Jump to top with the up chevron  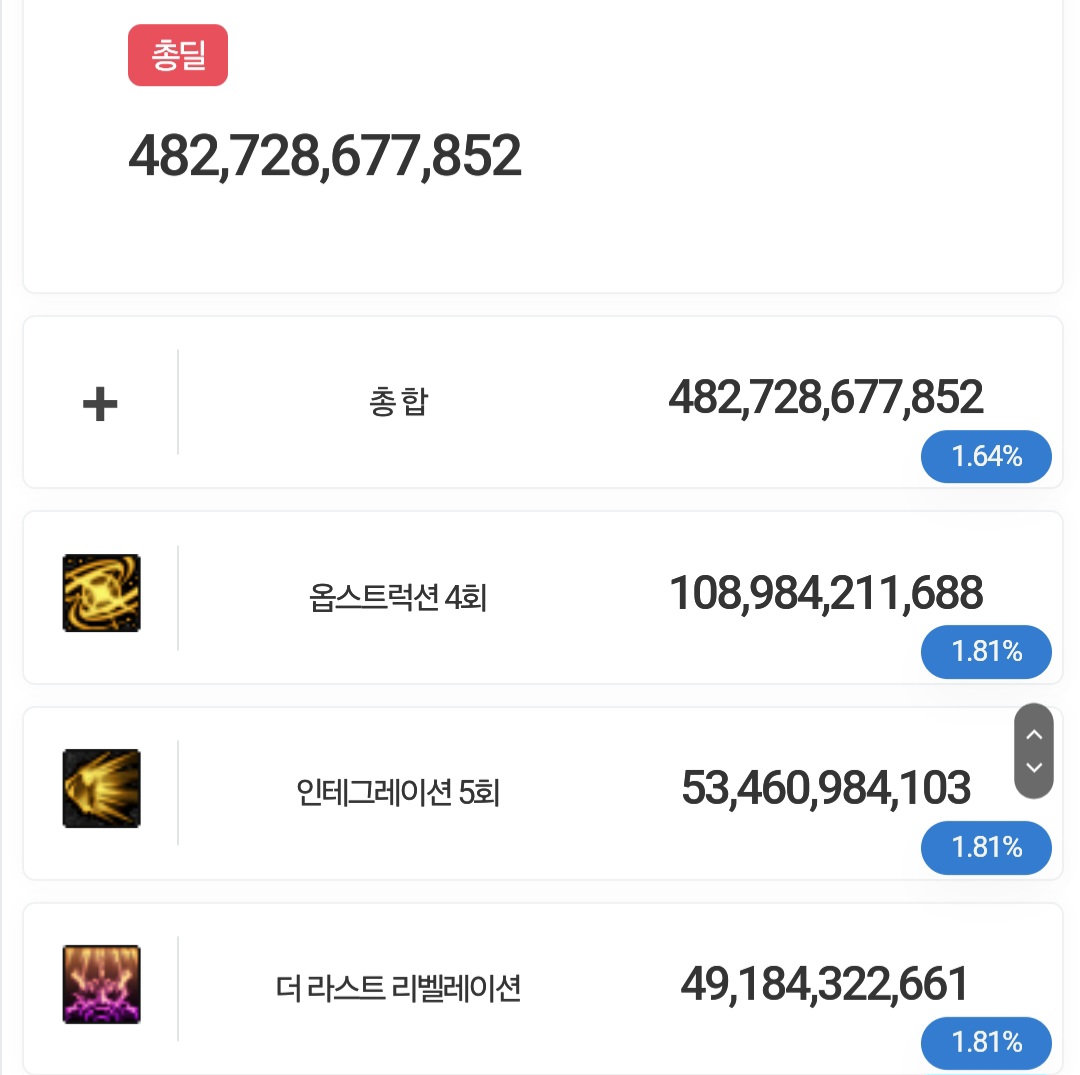1034,735
